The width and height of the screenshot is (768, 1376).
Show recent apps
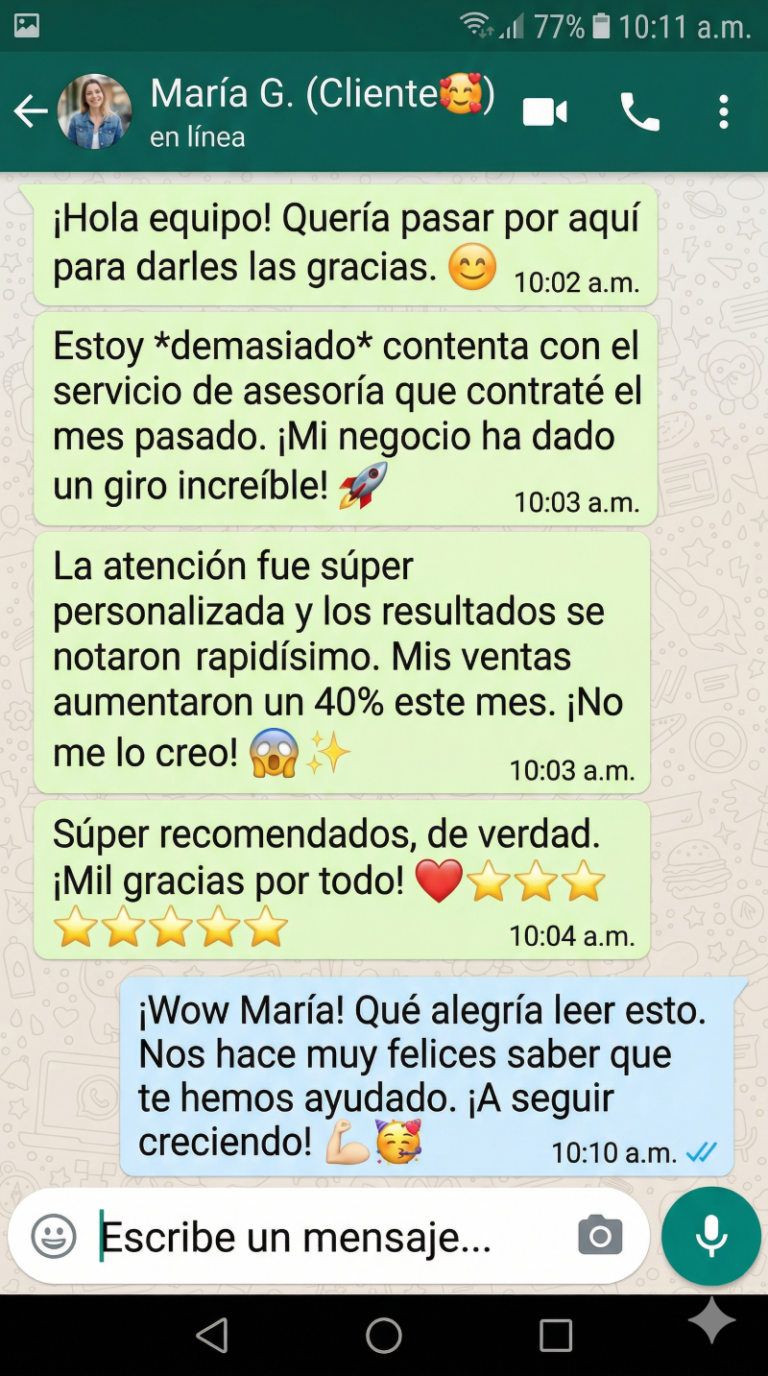(555, 1335)
